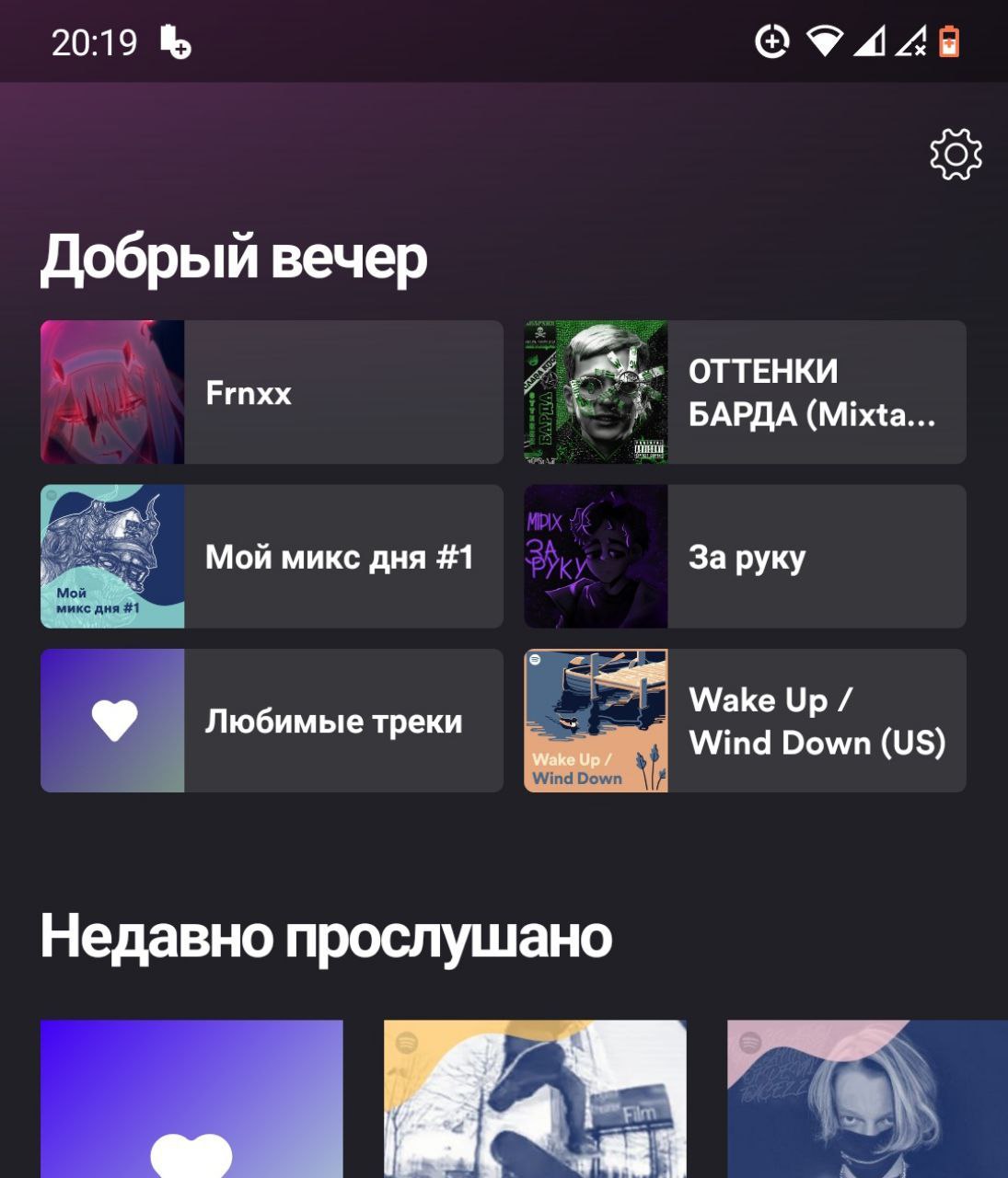This screenshot has width=1008, height=1178.
Task: Open the recently played heart cover card
Action: [x=191, y=1100]
